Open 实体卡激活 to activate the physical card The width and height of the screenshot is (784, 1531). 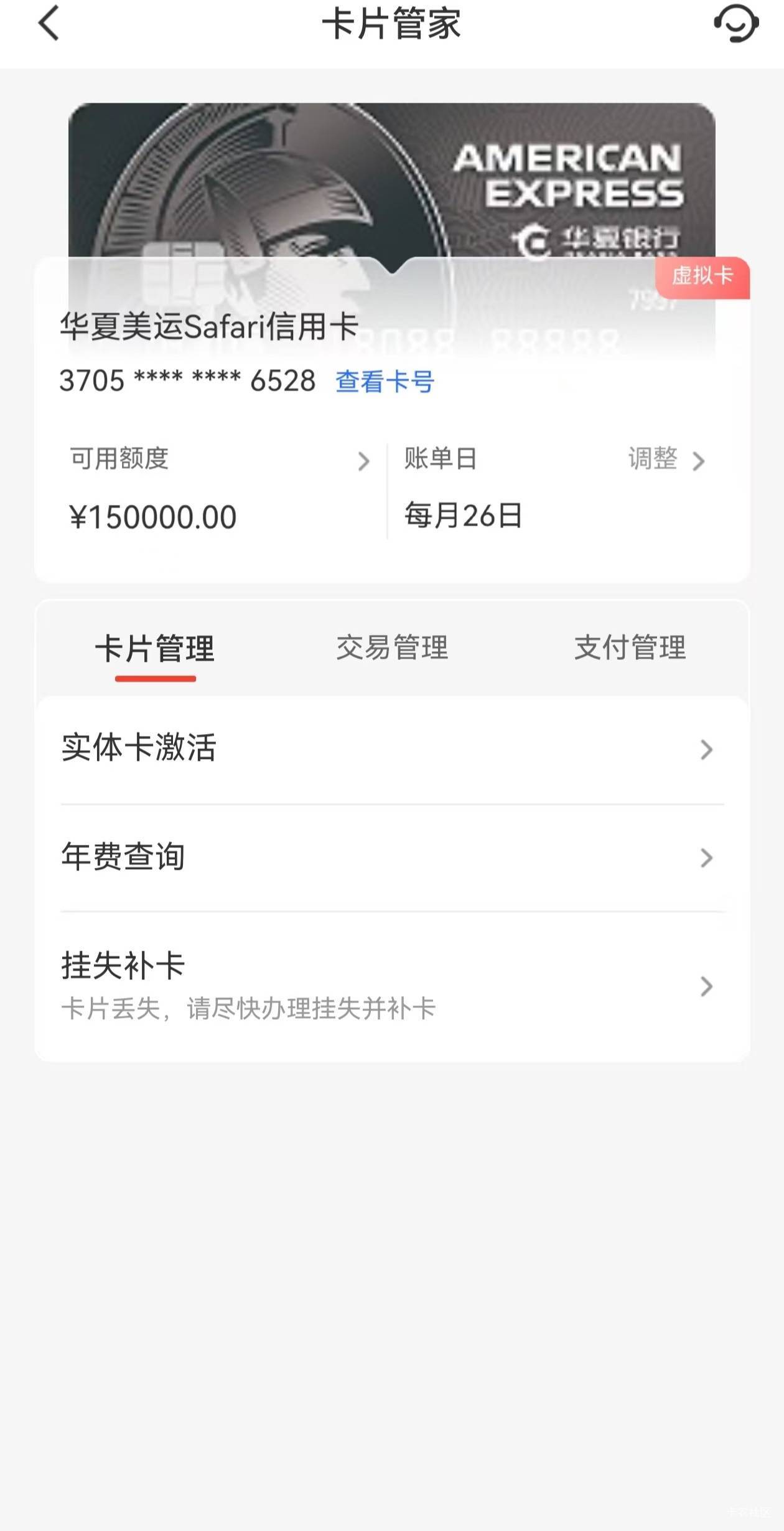click(392, 749)
